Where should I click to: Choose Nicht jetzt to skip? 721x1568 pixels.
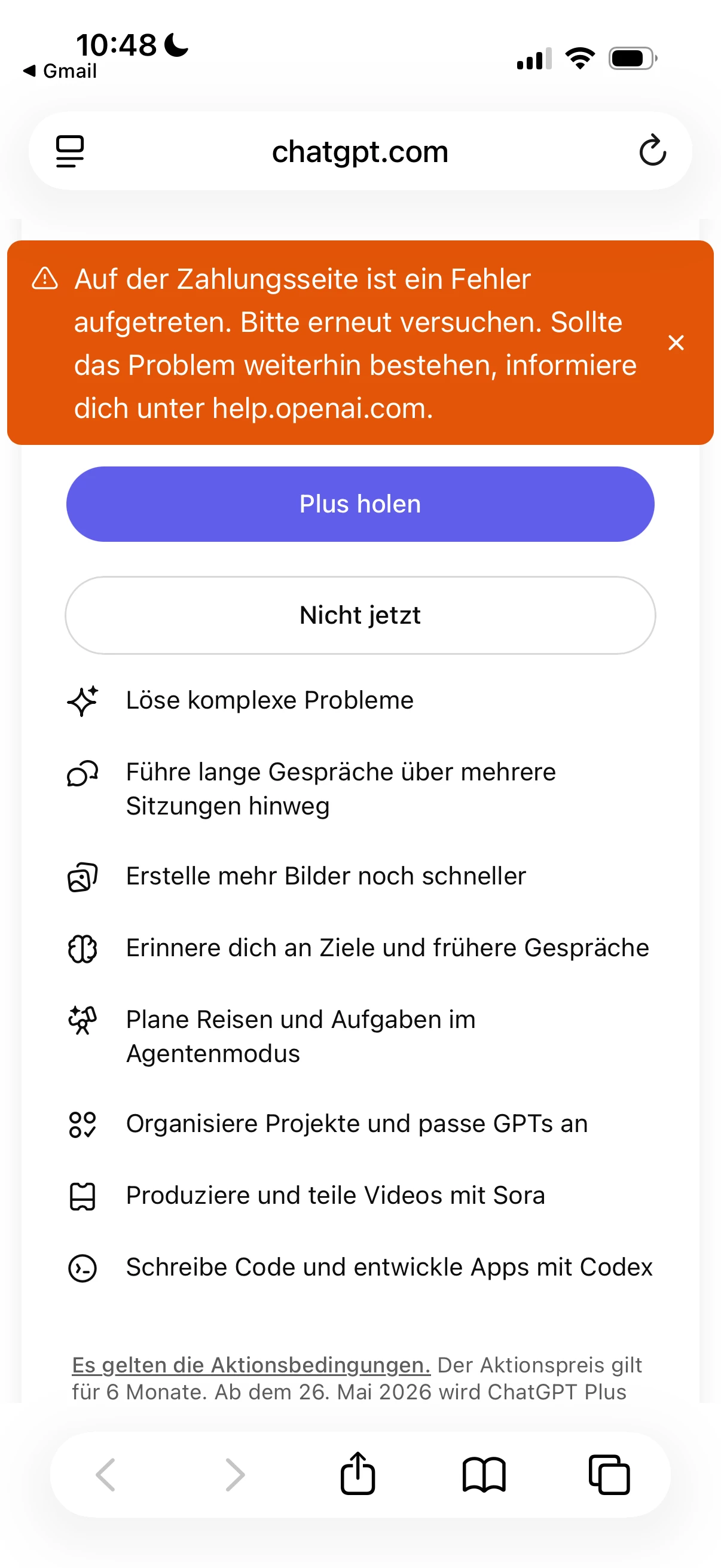click(360, 615)
